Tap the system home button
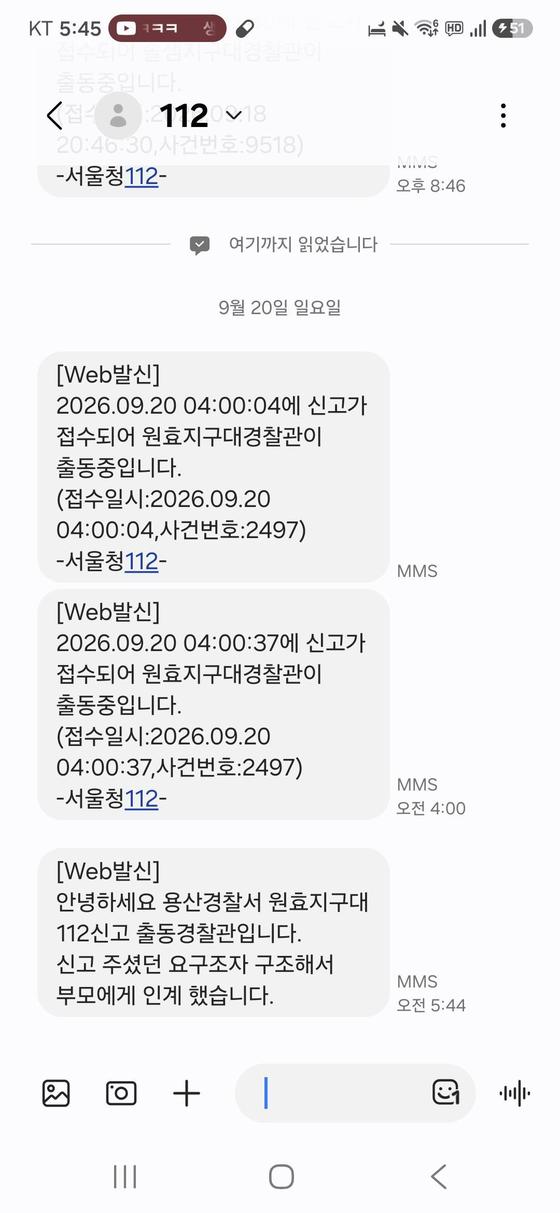The image size is (560, 1213). pos(281,1177)
